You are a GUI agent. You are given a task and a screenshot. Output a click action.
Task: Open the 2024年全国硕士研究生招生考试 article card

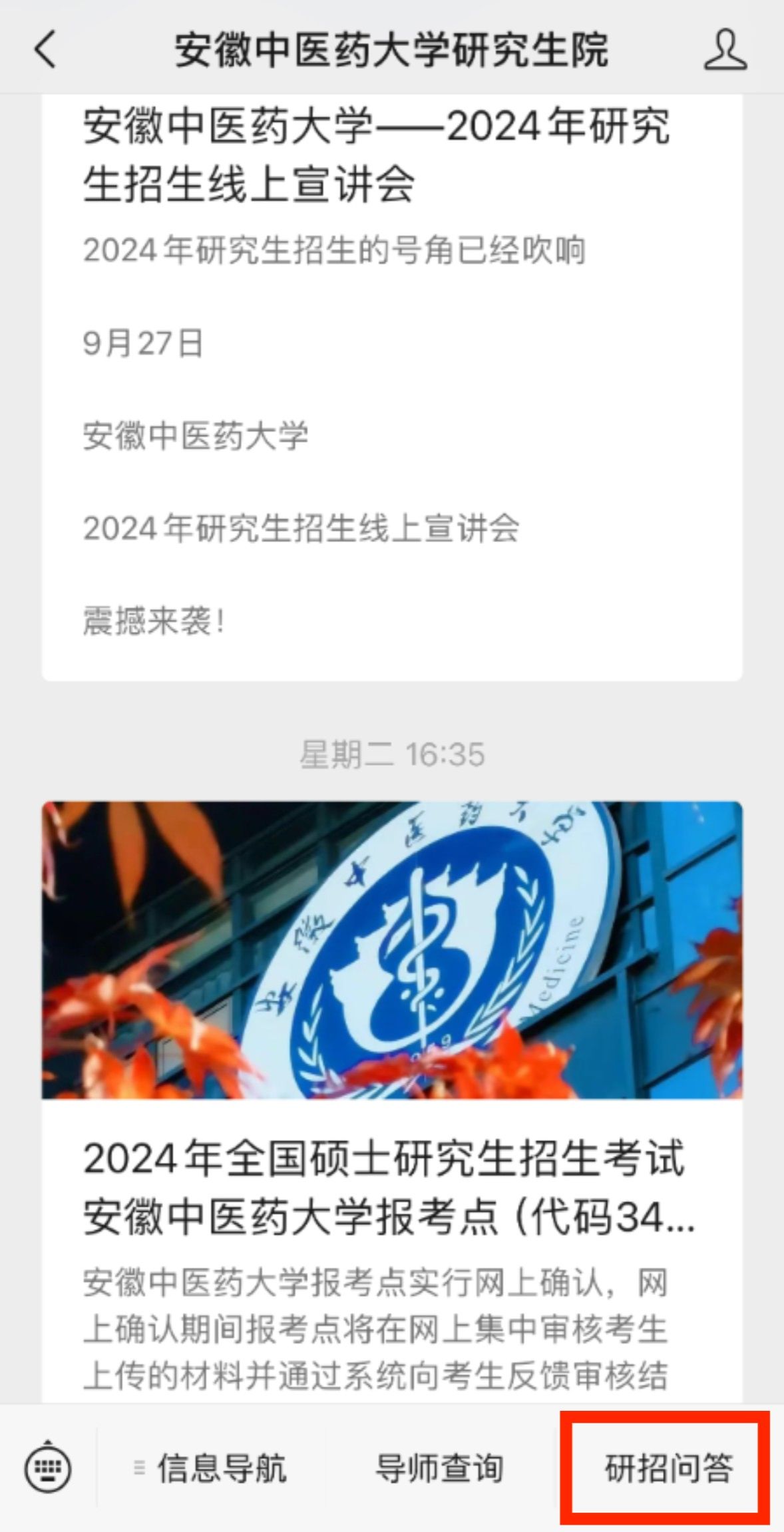point(391,1132)
